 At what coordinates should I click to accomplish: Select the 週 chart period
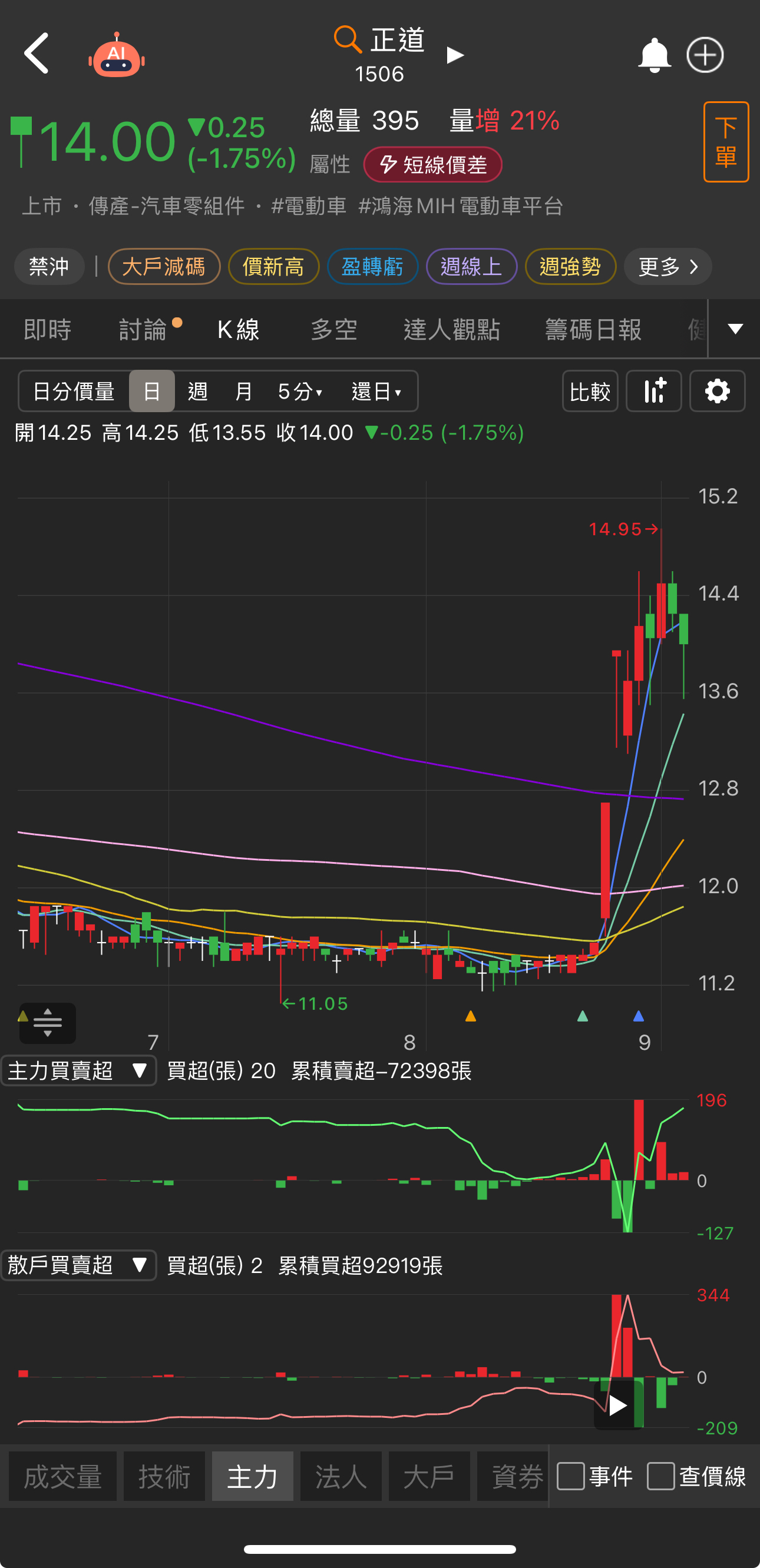197,392
